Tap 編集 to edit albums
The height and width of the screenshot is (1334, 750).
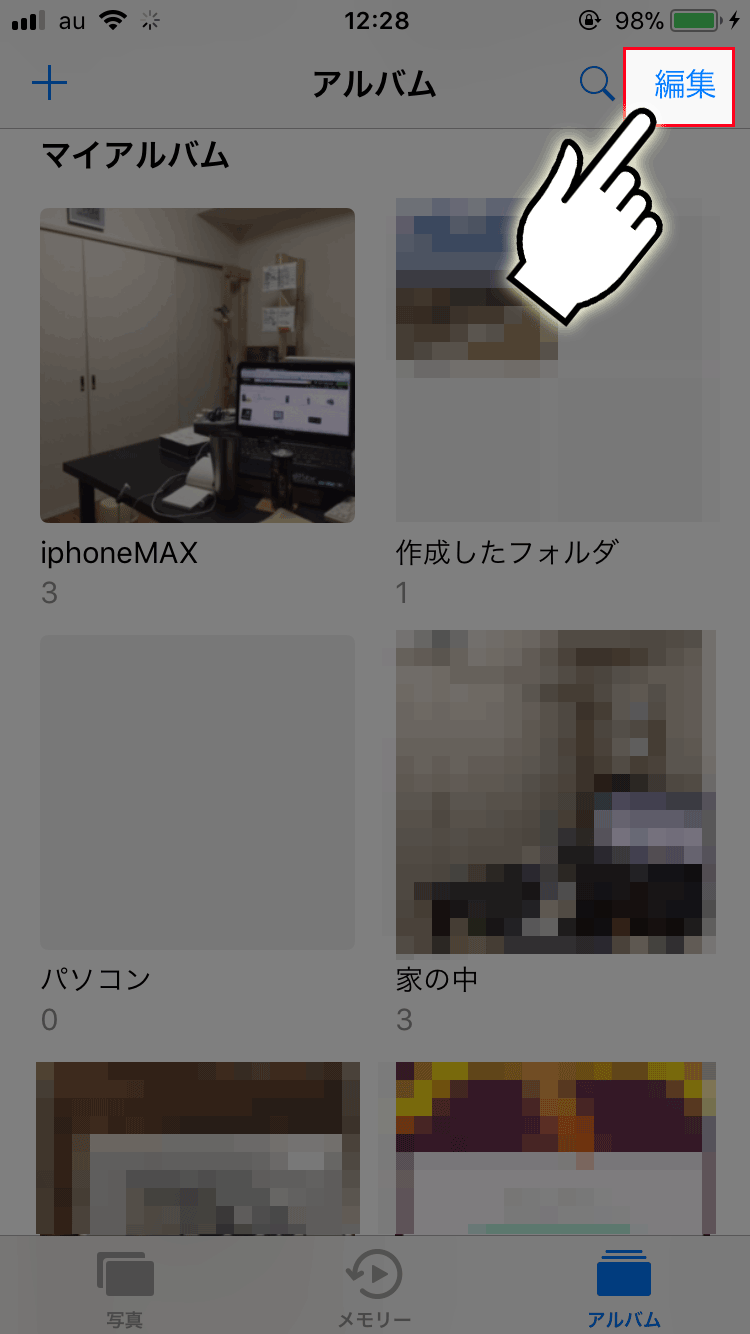[x=685, y=85]
